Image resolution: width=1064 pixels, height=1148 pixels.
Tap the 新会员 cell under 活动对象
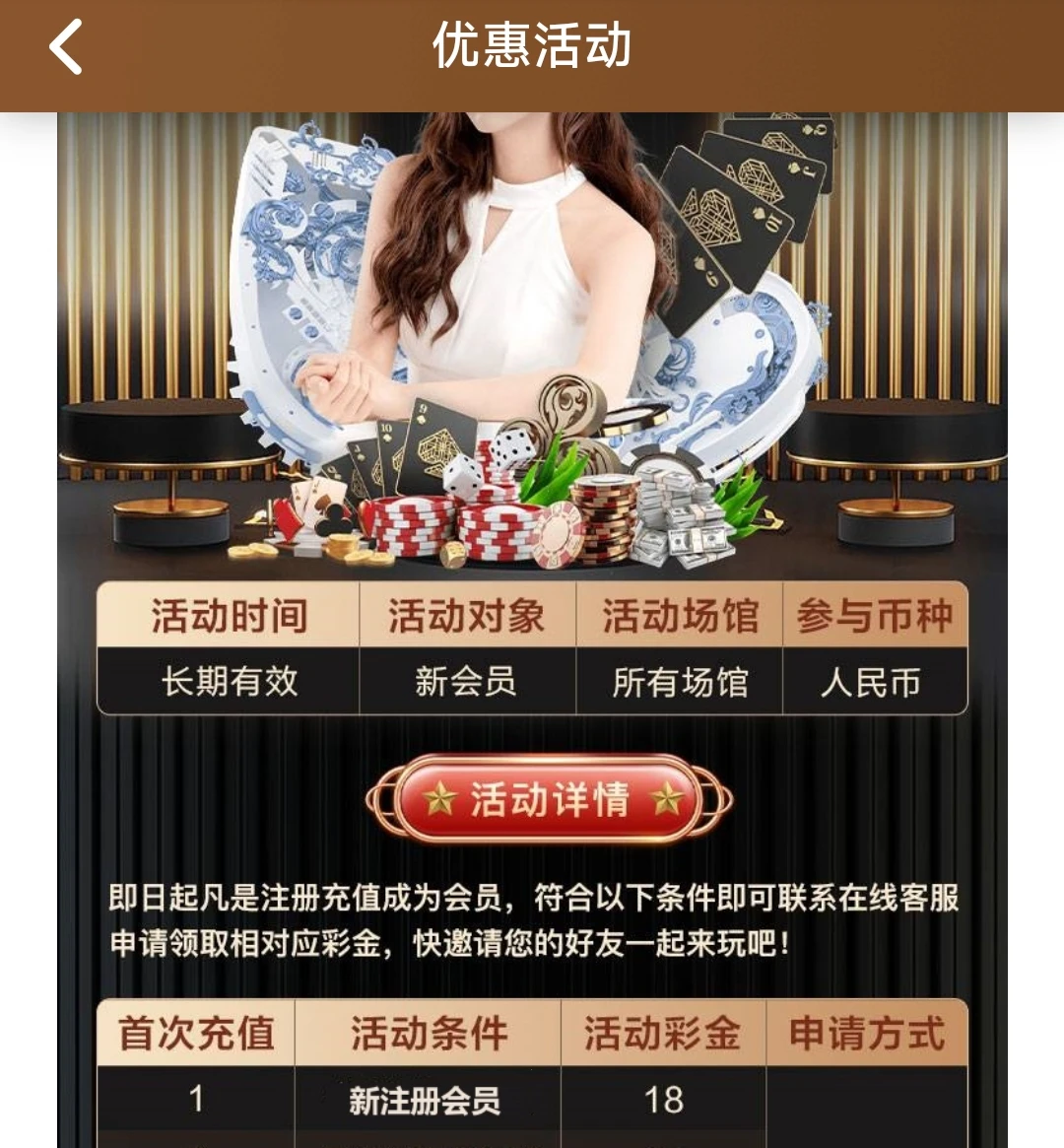[x=469, y=682]
